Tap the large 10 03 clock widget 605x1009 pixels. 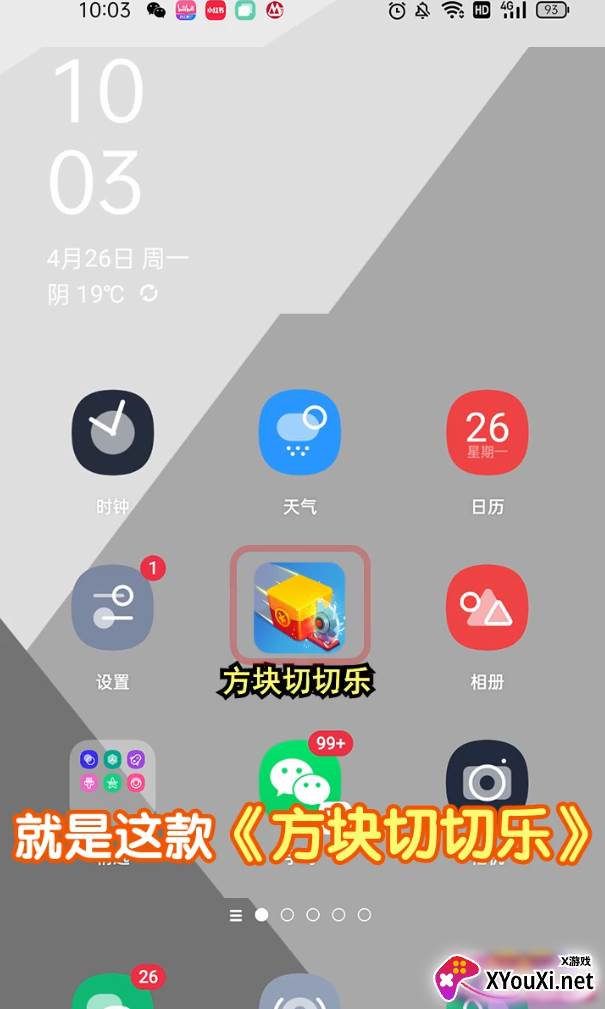(x=97, y=136)
